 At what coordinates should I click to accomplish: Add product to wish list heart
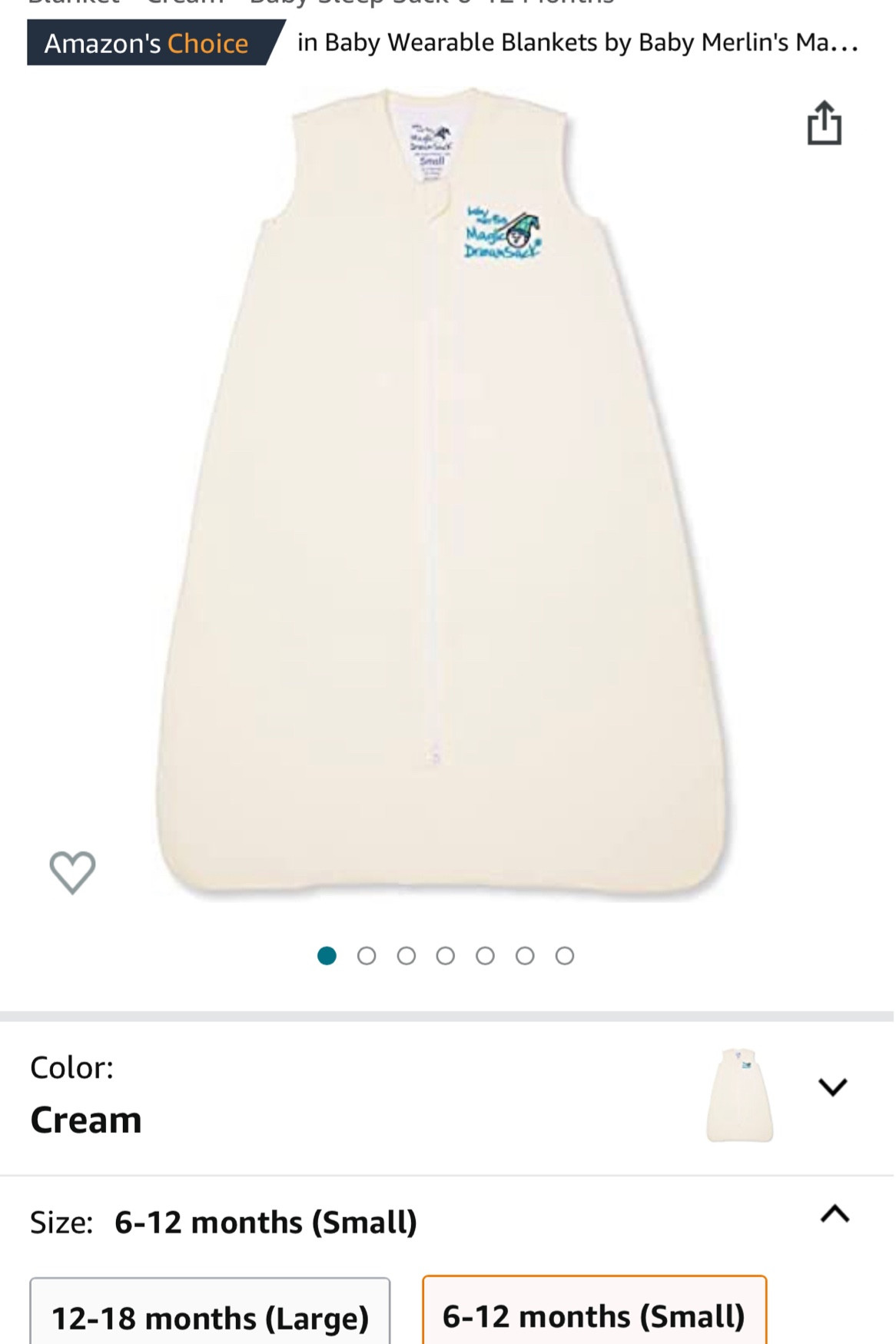click(72, 872)
